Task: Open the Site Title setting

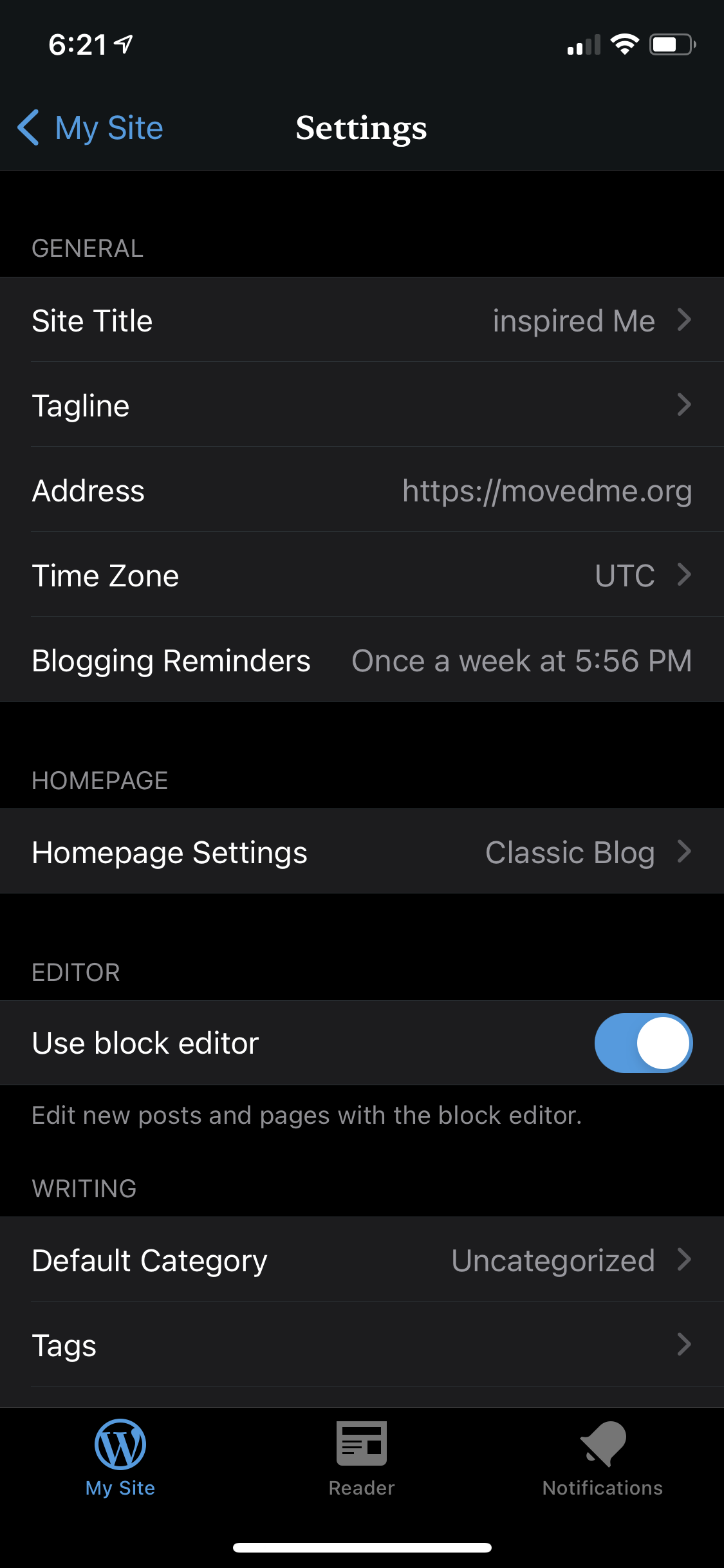Action: (x=362, y=320)
